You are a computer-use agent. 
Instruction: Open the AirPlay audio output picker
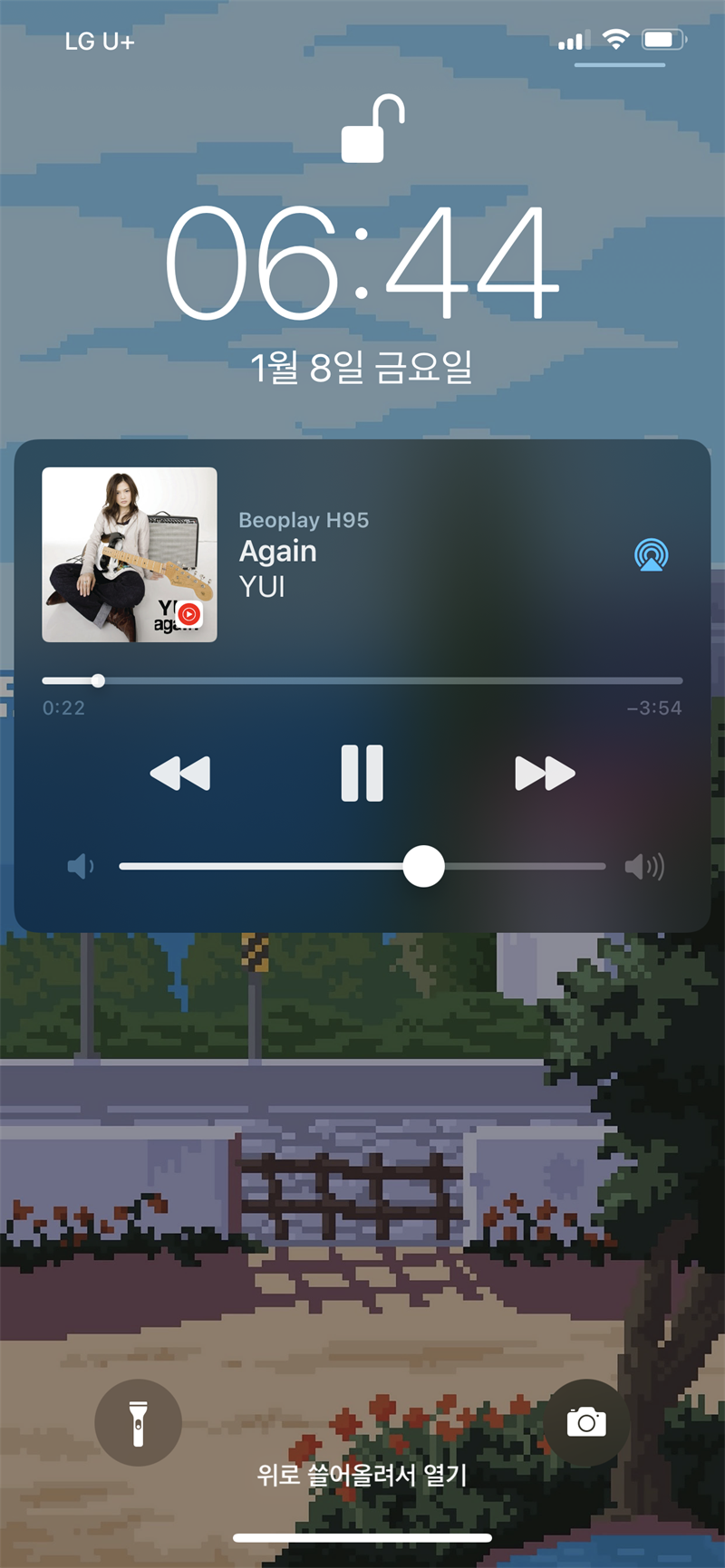click(651, 554)
